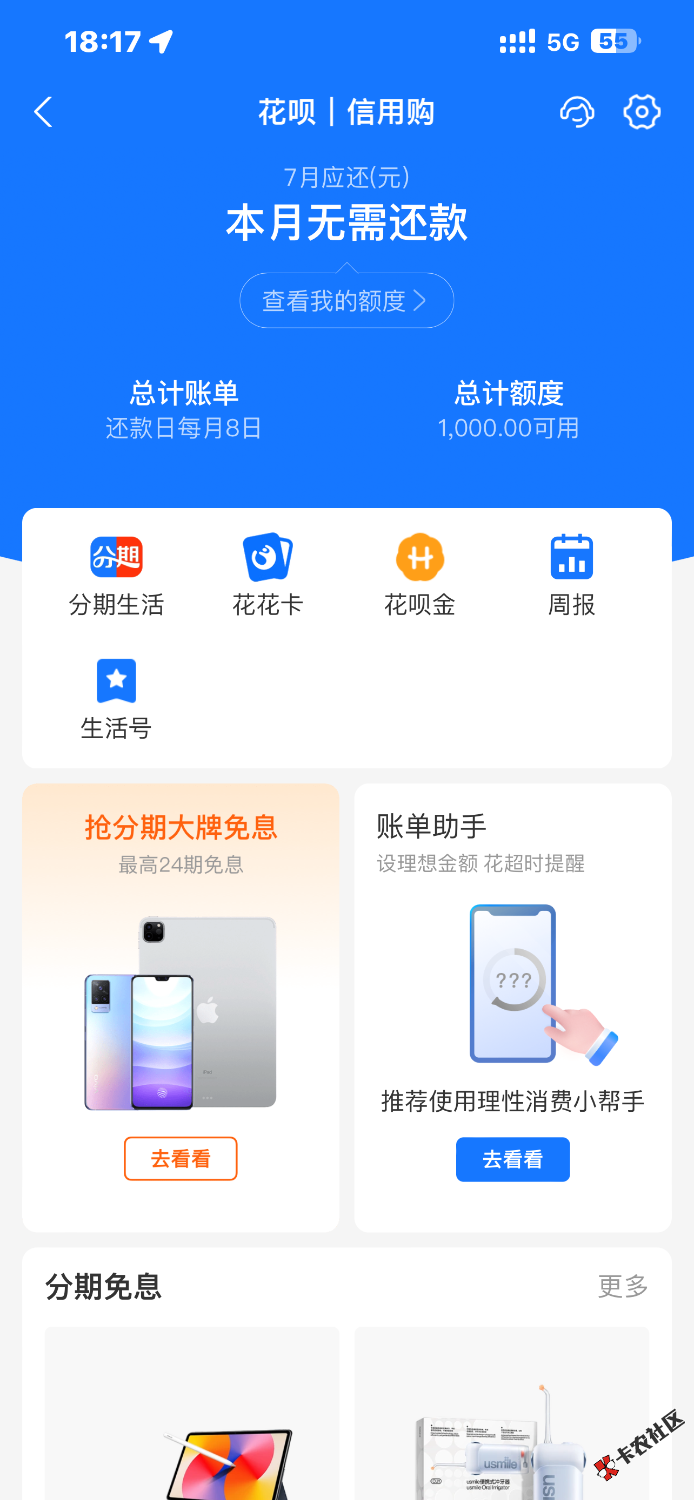Tap 去看看 under 账单助手

coord(513,1159)
